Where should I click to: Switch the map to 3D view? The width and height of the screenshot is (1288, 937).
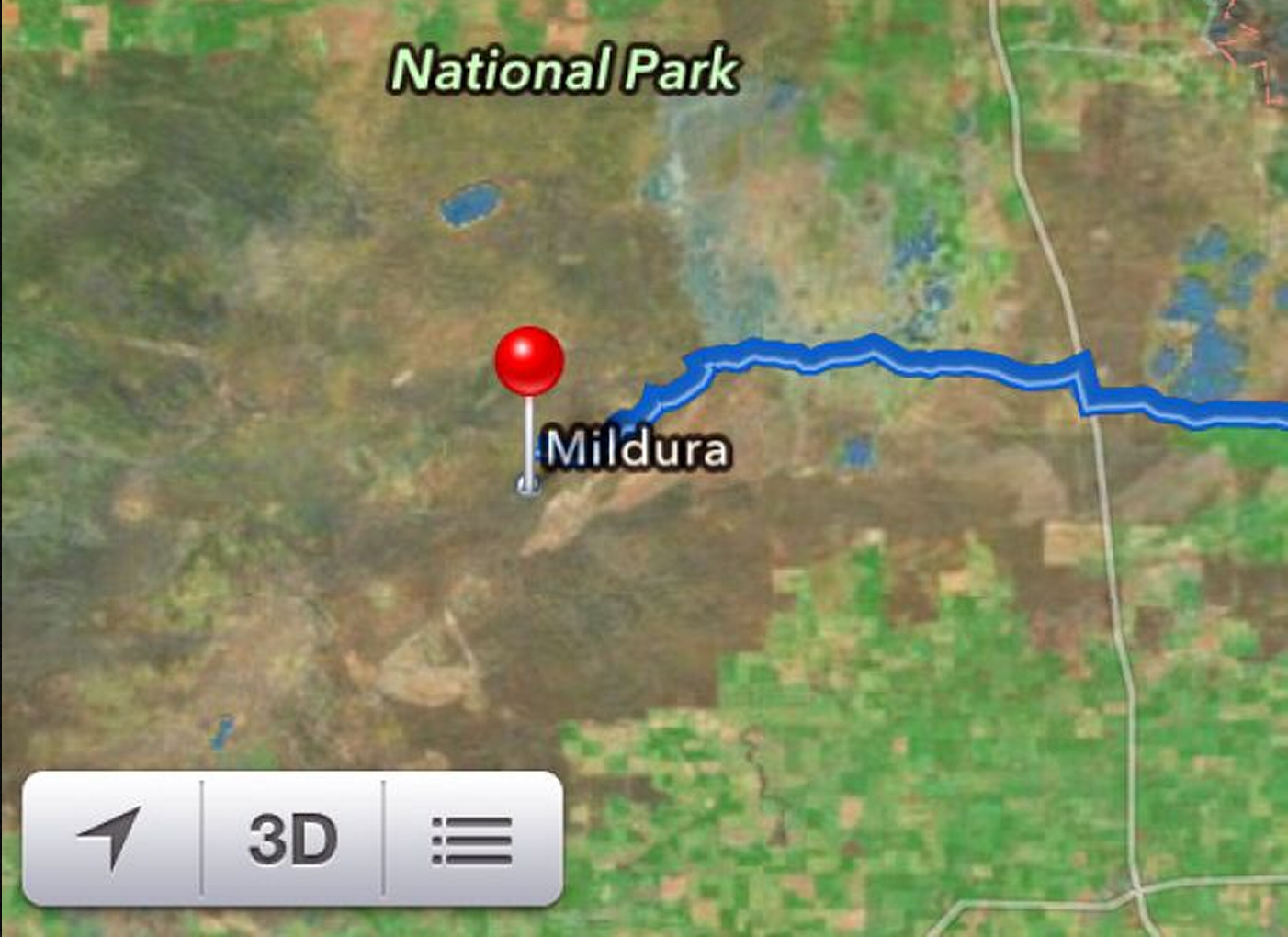click(x=292, y=838)
